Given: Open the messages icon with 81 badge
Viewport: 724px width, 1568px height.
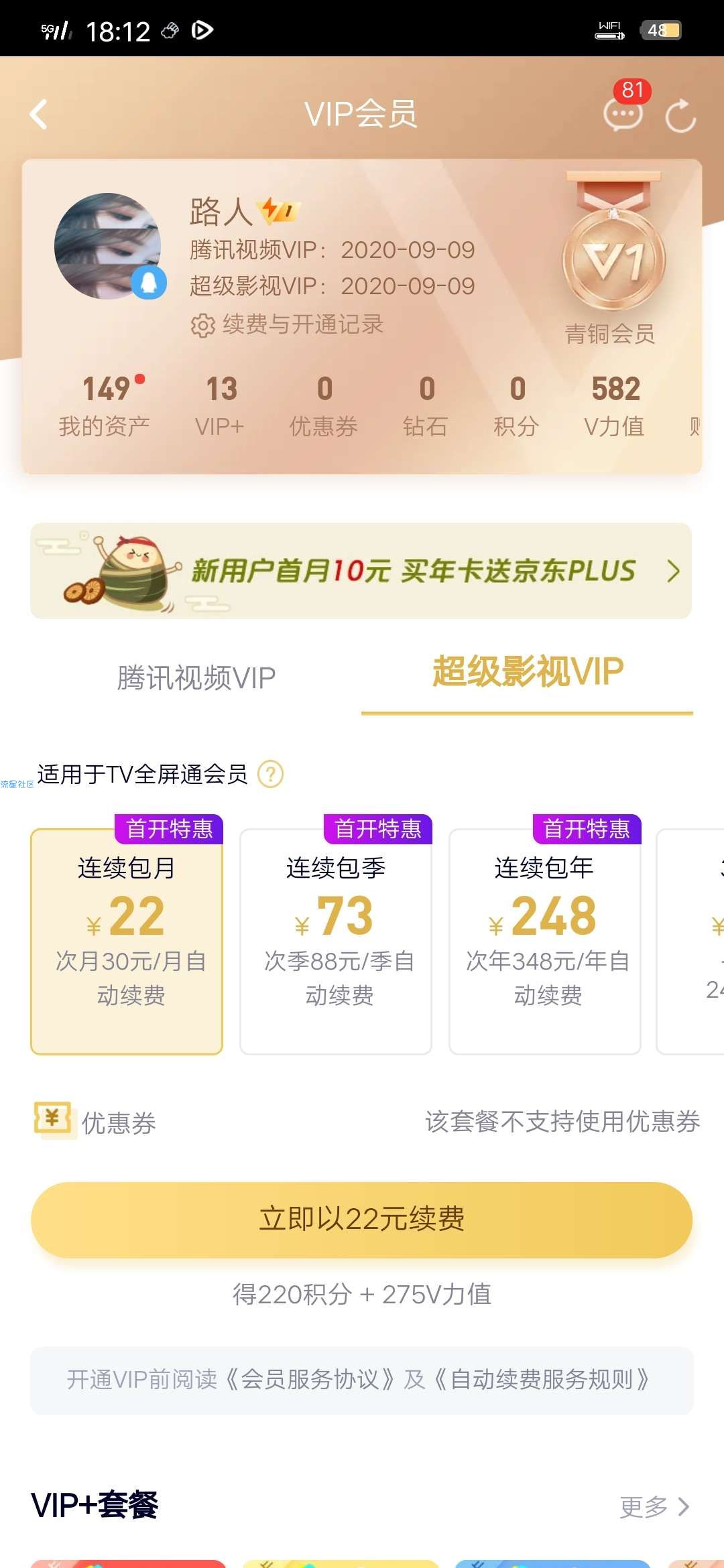Looking at the screenshot, I should click(623, 113).
